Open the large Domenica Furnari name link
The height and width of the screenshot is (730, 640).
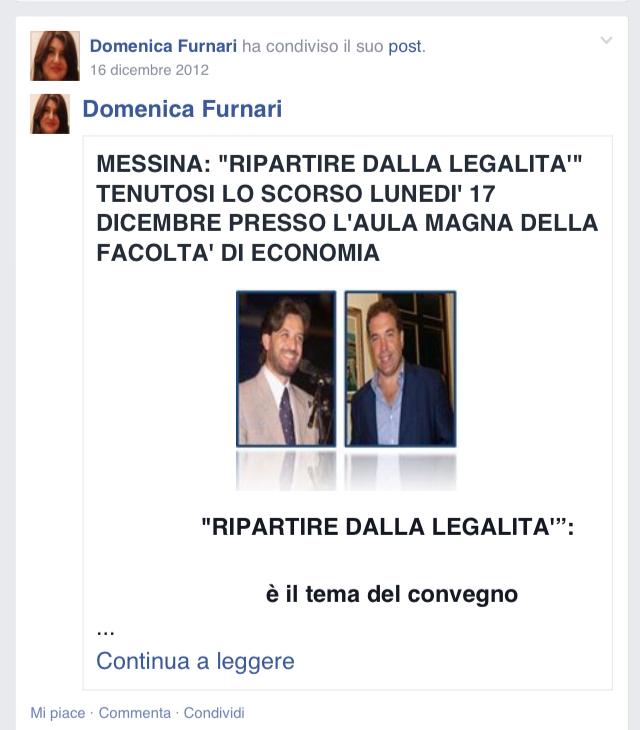pos(182,109)
